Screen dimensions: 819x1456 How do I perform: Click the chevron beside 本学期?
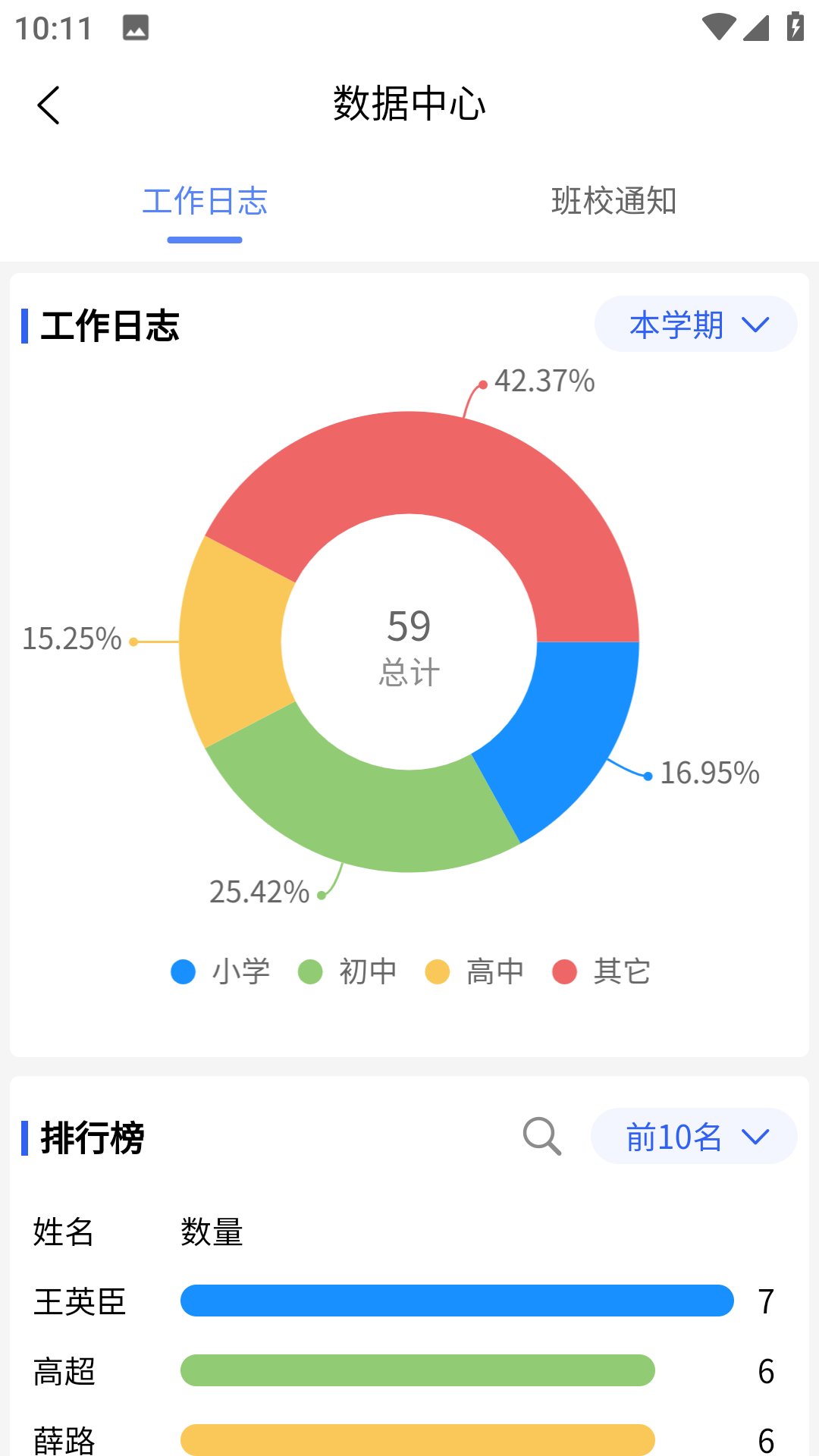755,325
